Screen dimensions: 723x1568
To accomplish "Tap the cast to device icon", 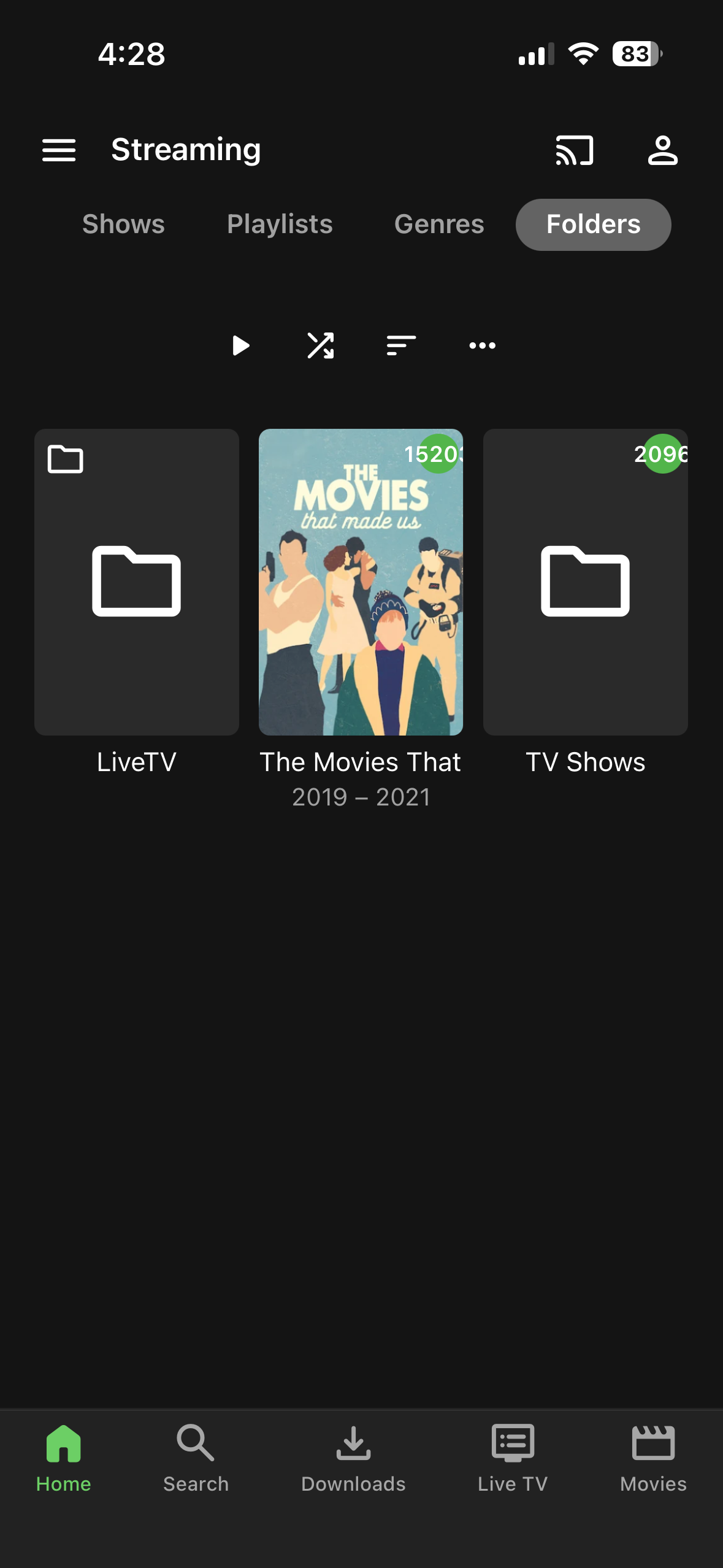I will pyautogui.click(x=575, y=150).
